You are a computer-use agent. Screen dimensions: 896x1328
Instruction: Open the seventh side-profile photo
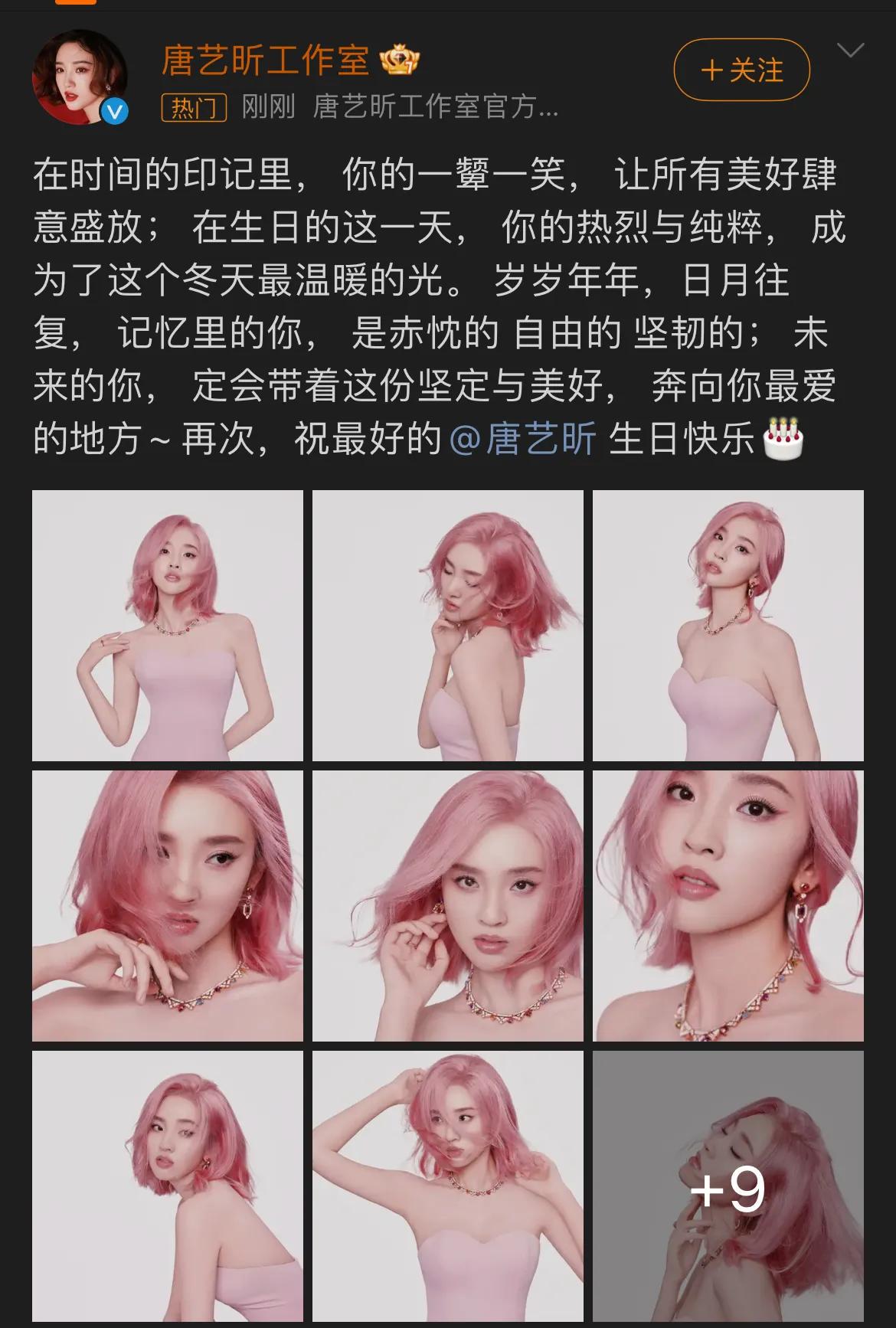(168, 1186)
